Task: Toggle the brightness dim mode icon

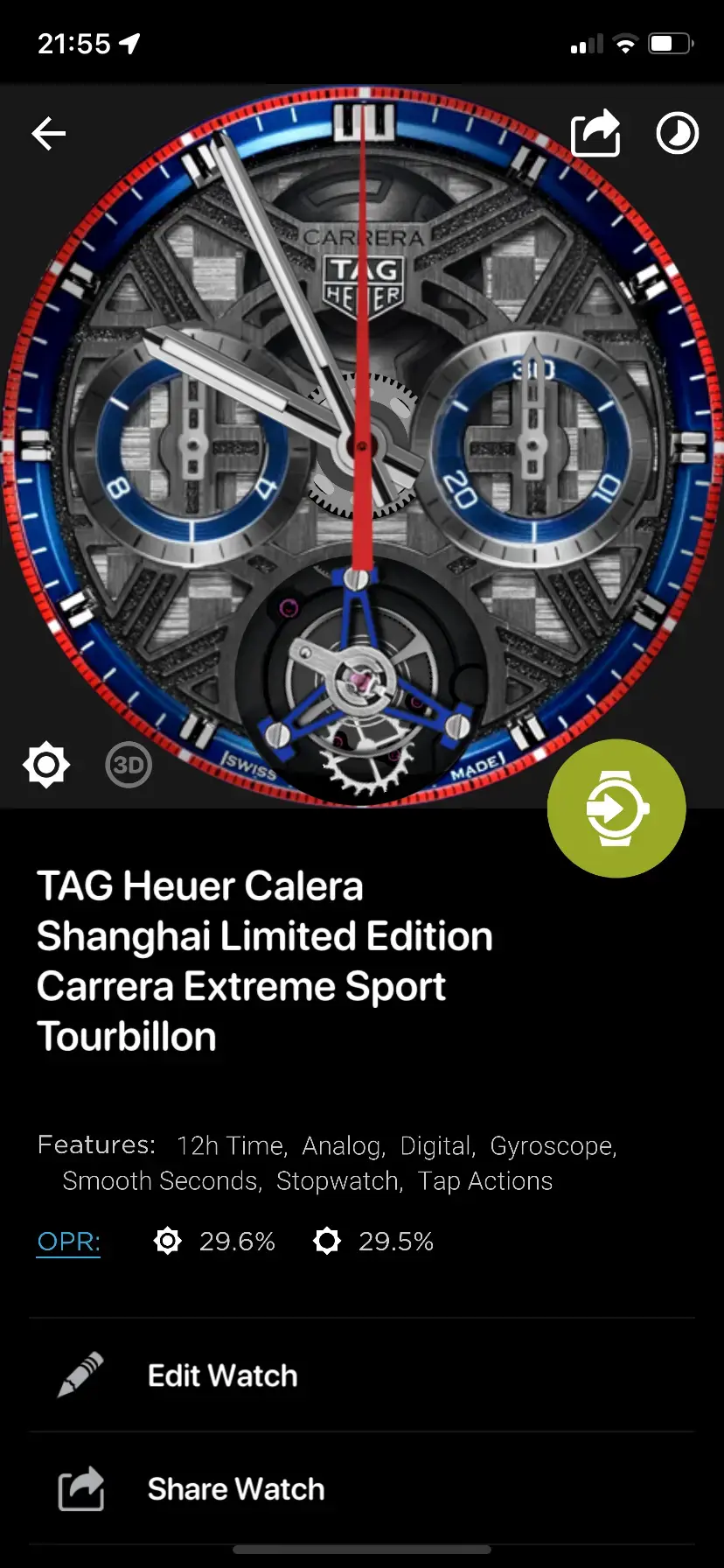Action: tap(46, 765)
